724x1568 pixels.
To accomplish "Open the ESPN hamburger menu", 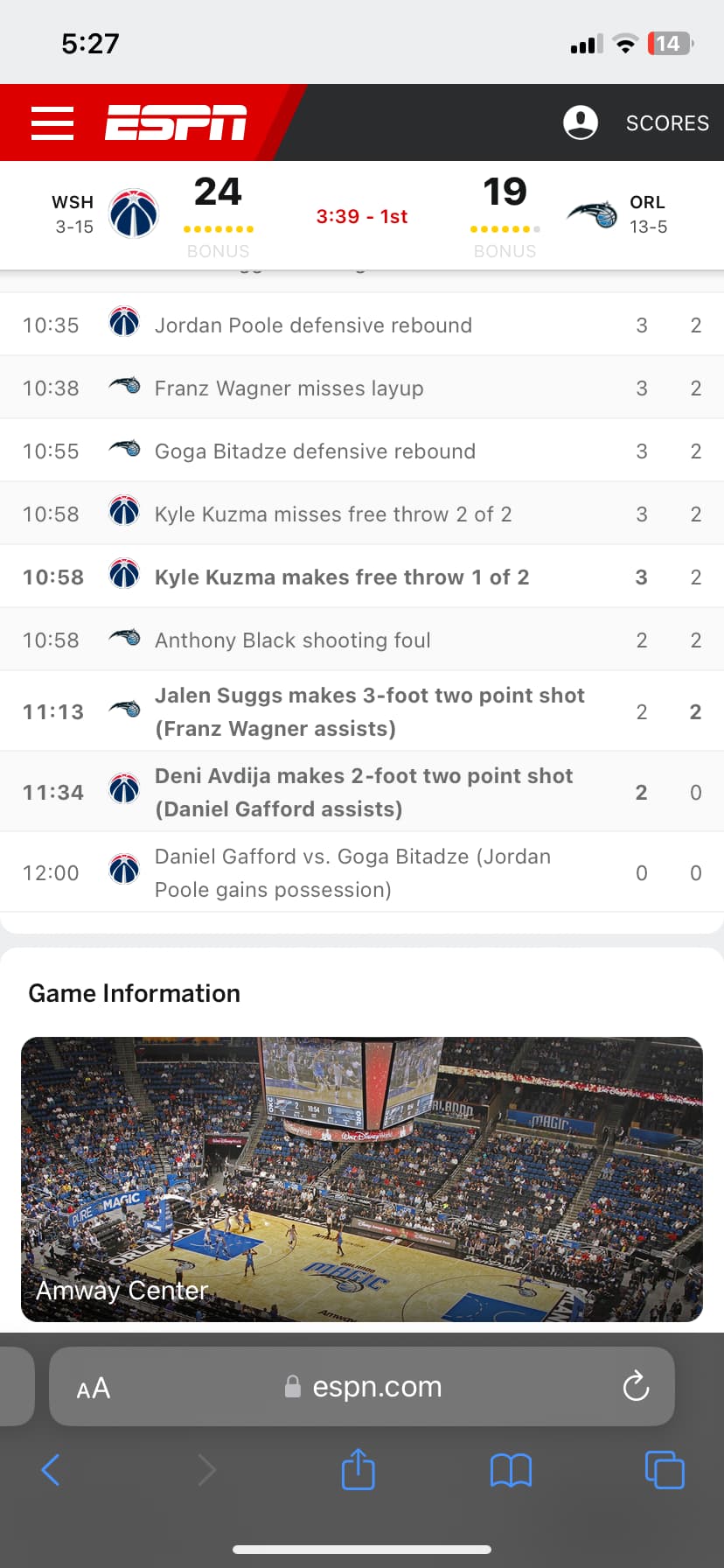I will coord(52,122).
